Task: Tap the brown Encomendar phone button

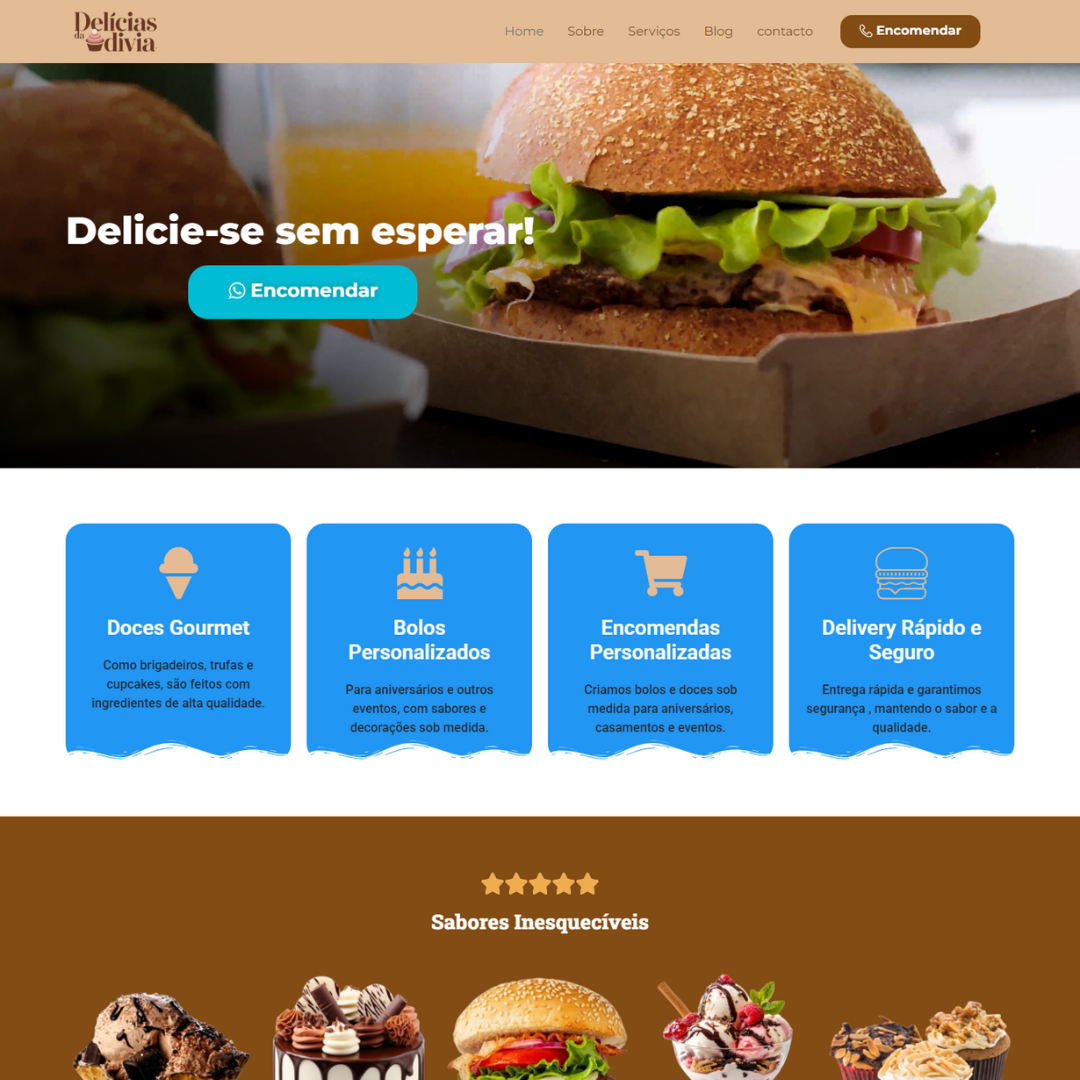Action: (909, 31)
